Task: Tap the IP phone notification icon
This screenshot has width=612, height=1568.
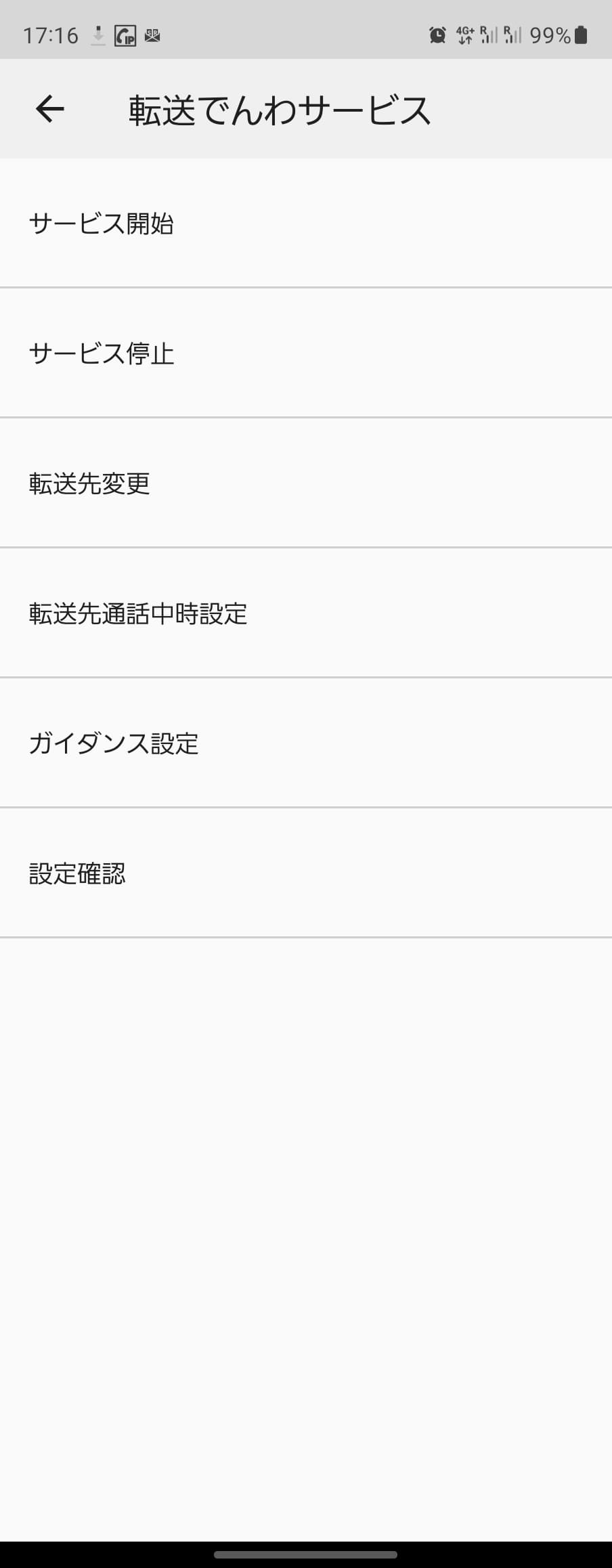Action: point(125,35)
